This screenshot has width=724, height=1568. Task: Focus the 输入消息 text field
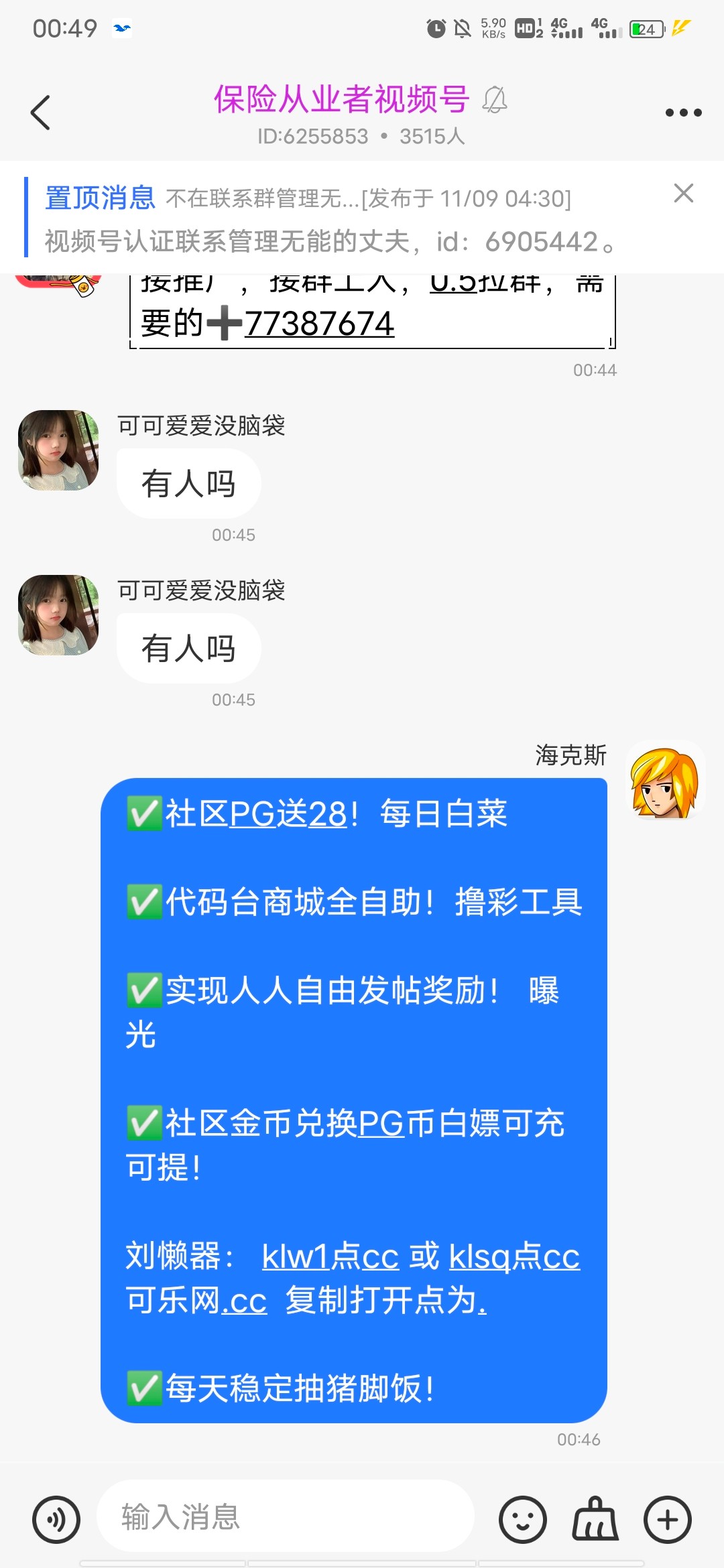[x=285, y=1516]
